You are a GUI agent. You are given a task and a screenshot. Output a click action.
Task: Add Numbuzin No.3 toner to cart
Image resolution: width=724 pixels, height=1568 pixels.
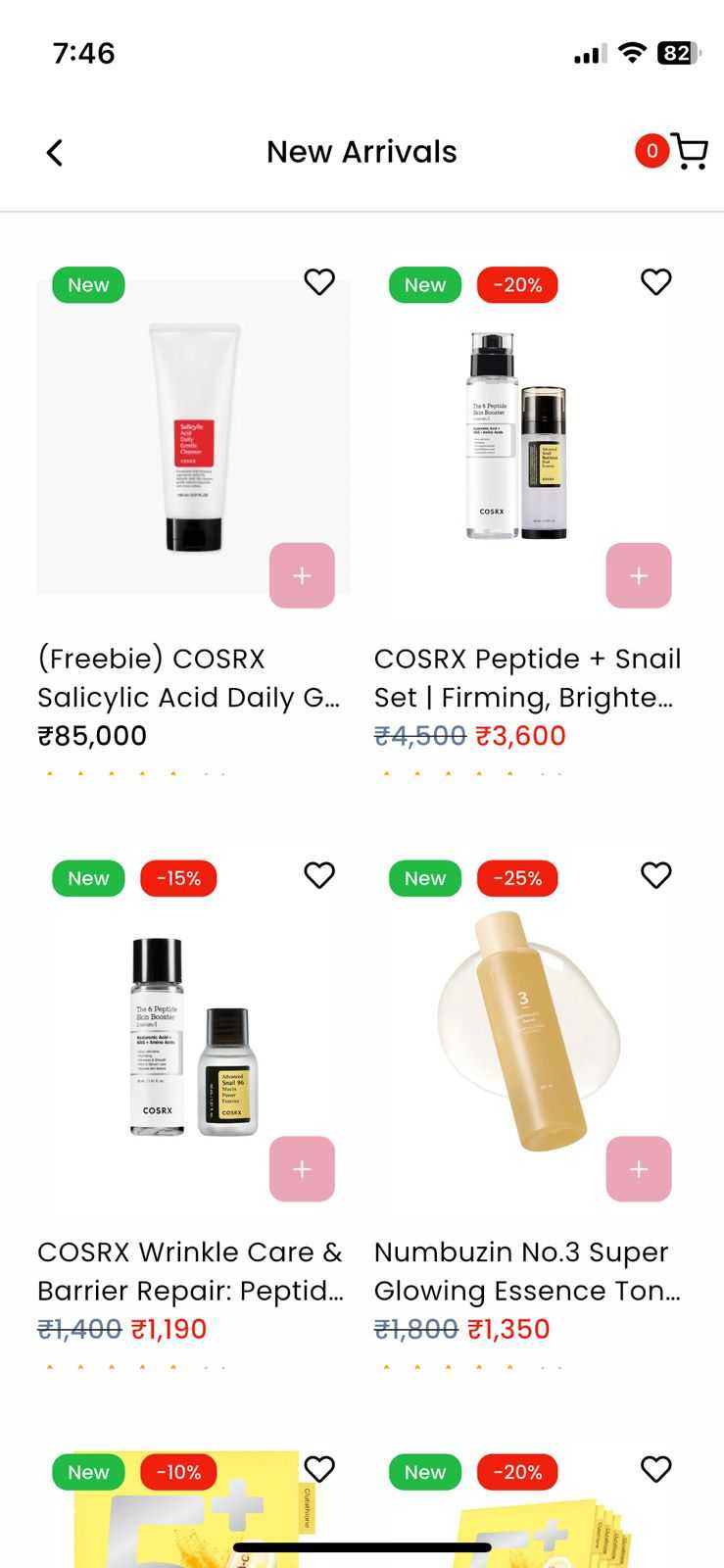(639, 1168)
